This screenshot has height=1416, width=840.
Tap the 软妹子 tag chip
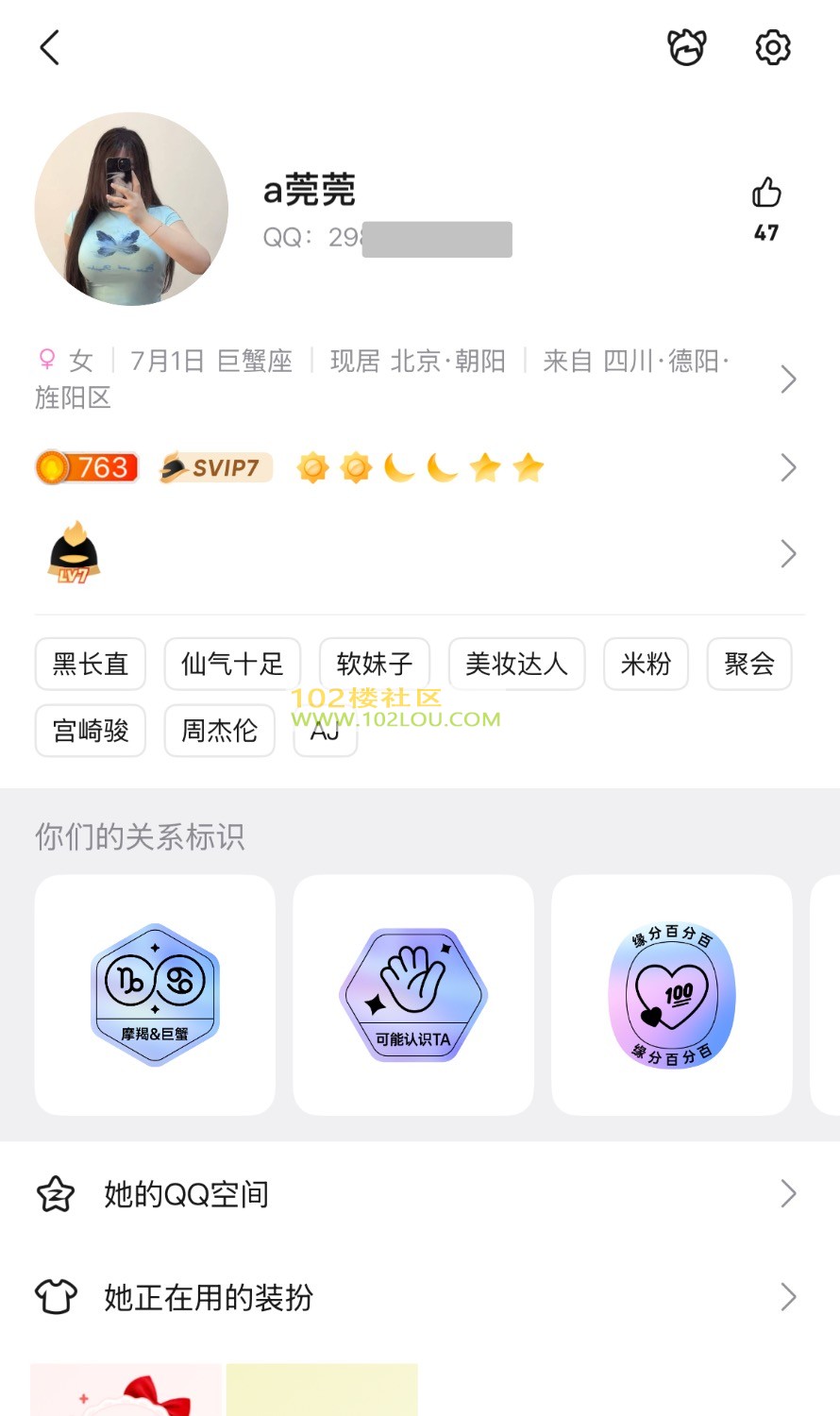point(375,665)
